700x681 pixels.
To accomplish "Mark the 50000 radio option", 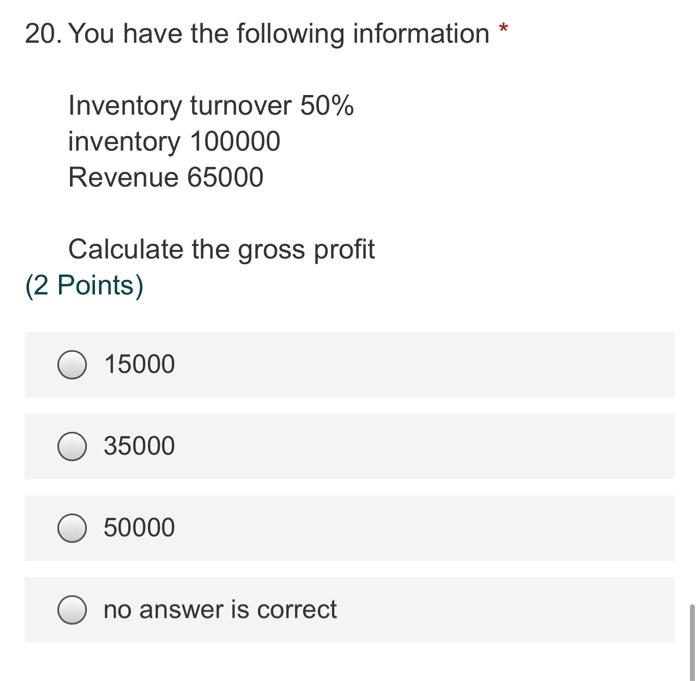I will point(72,528).
